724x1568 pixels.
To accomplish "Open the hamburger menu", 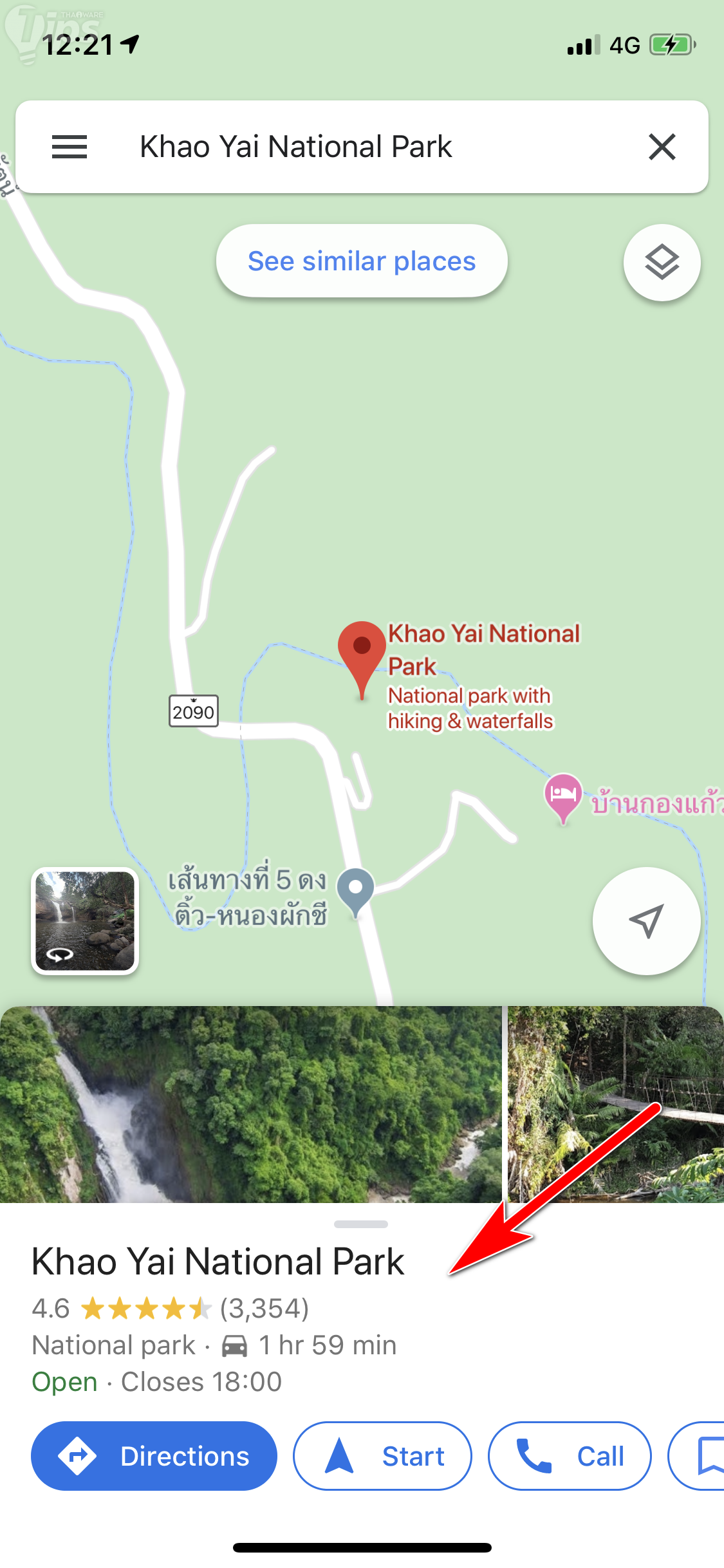I will [70, 147].
